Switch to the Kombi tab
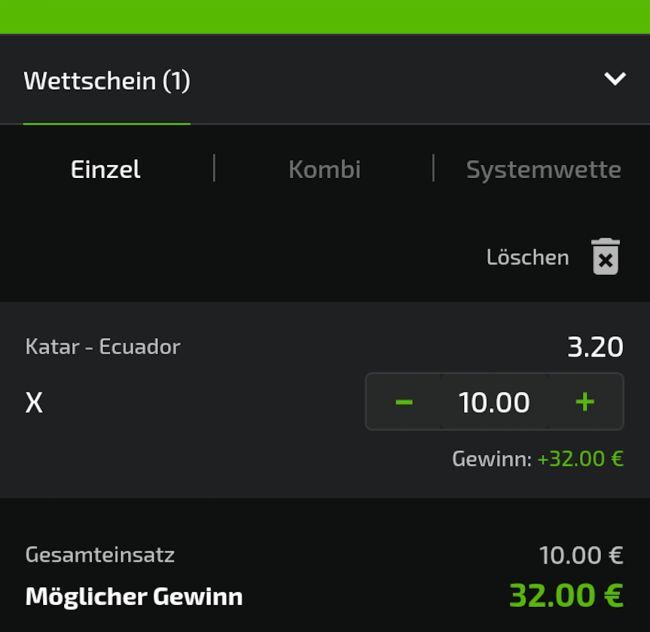This screenshot has height=632, width=650. pyautogui.click(x=324, y=170)
